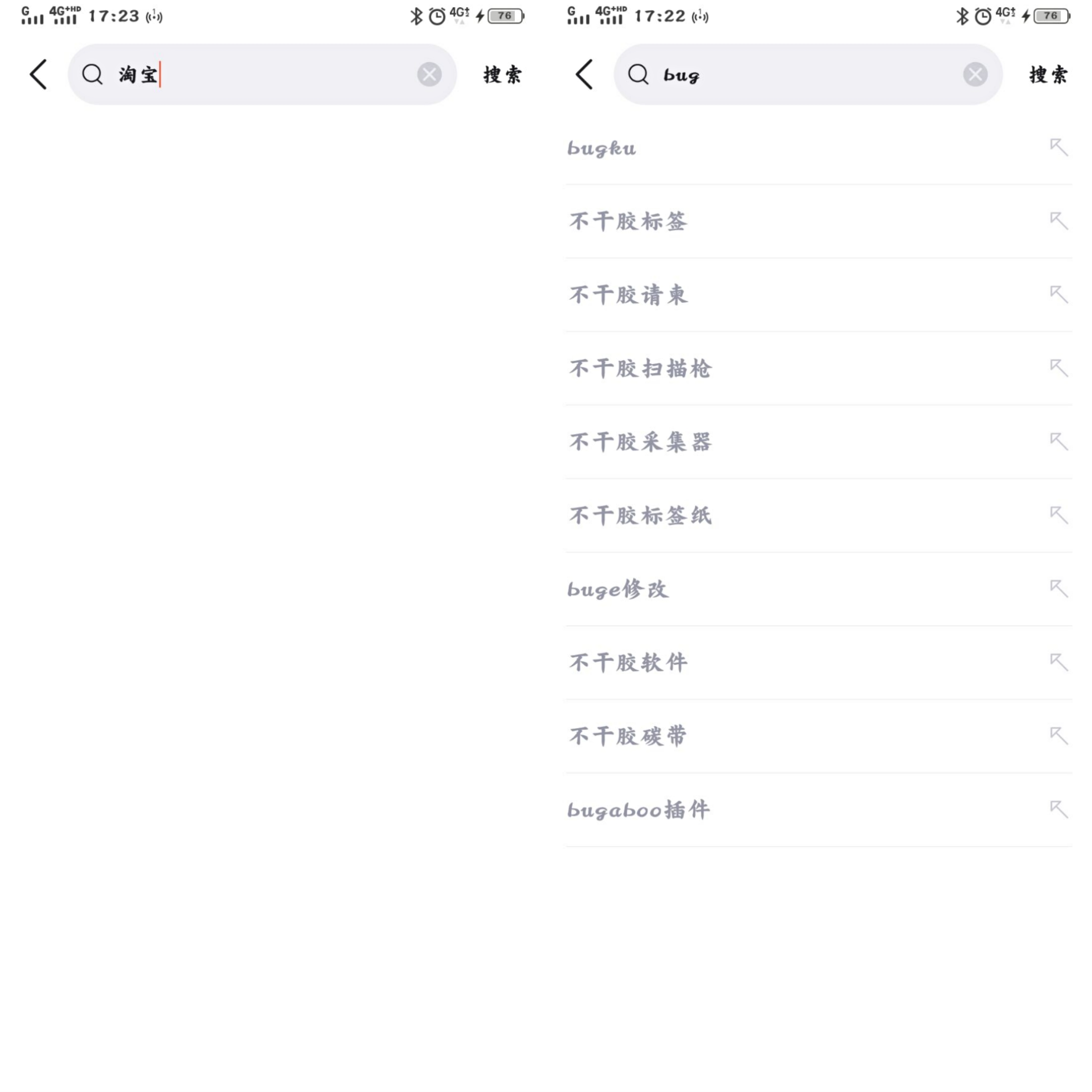Choose the 不干胶碳带 suggestion
This screenshot has width=1092, height=1092.
coord(628,736)
